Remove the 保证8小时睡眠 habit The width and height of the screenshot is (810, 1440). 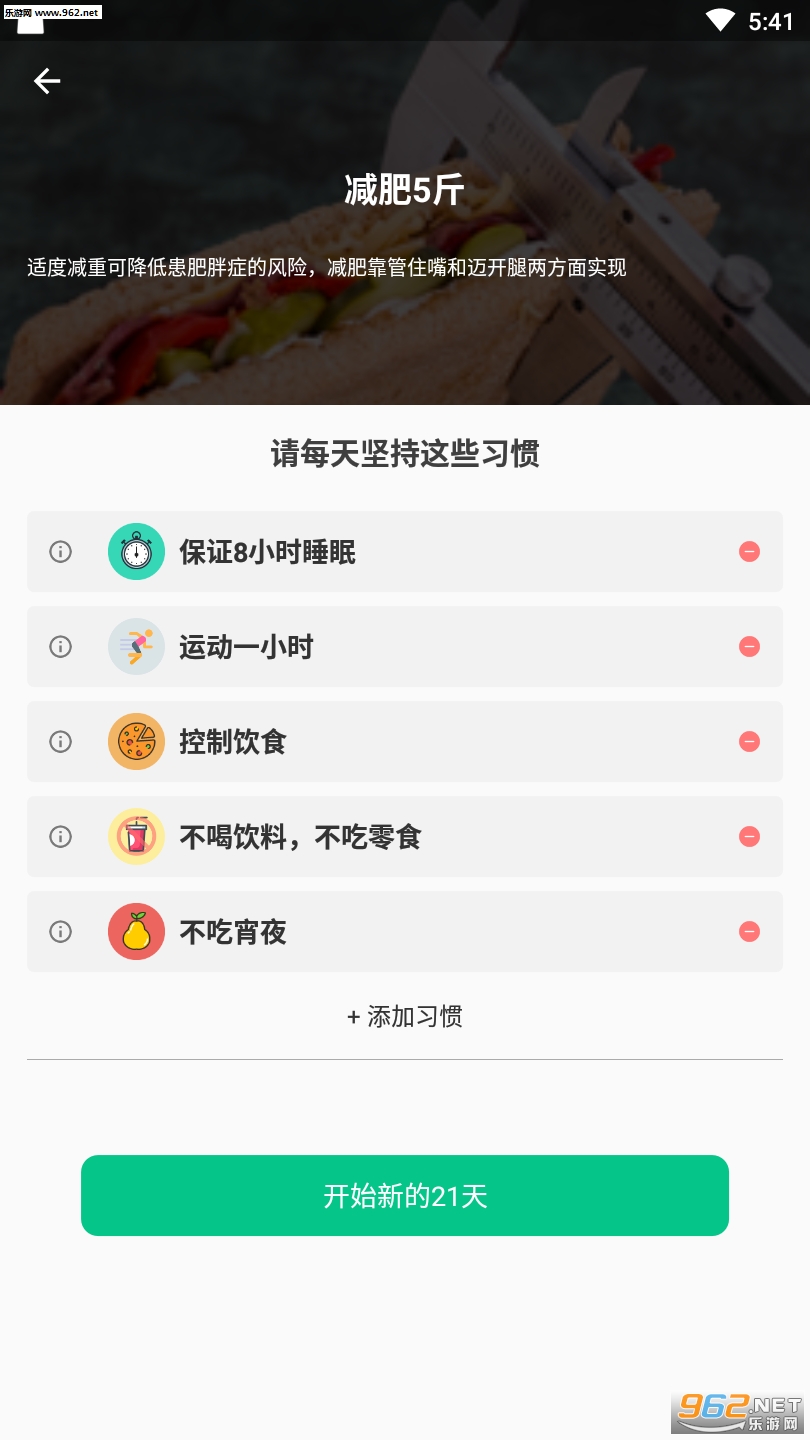point(749,552)
